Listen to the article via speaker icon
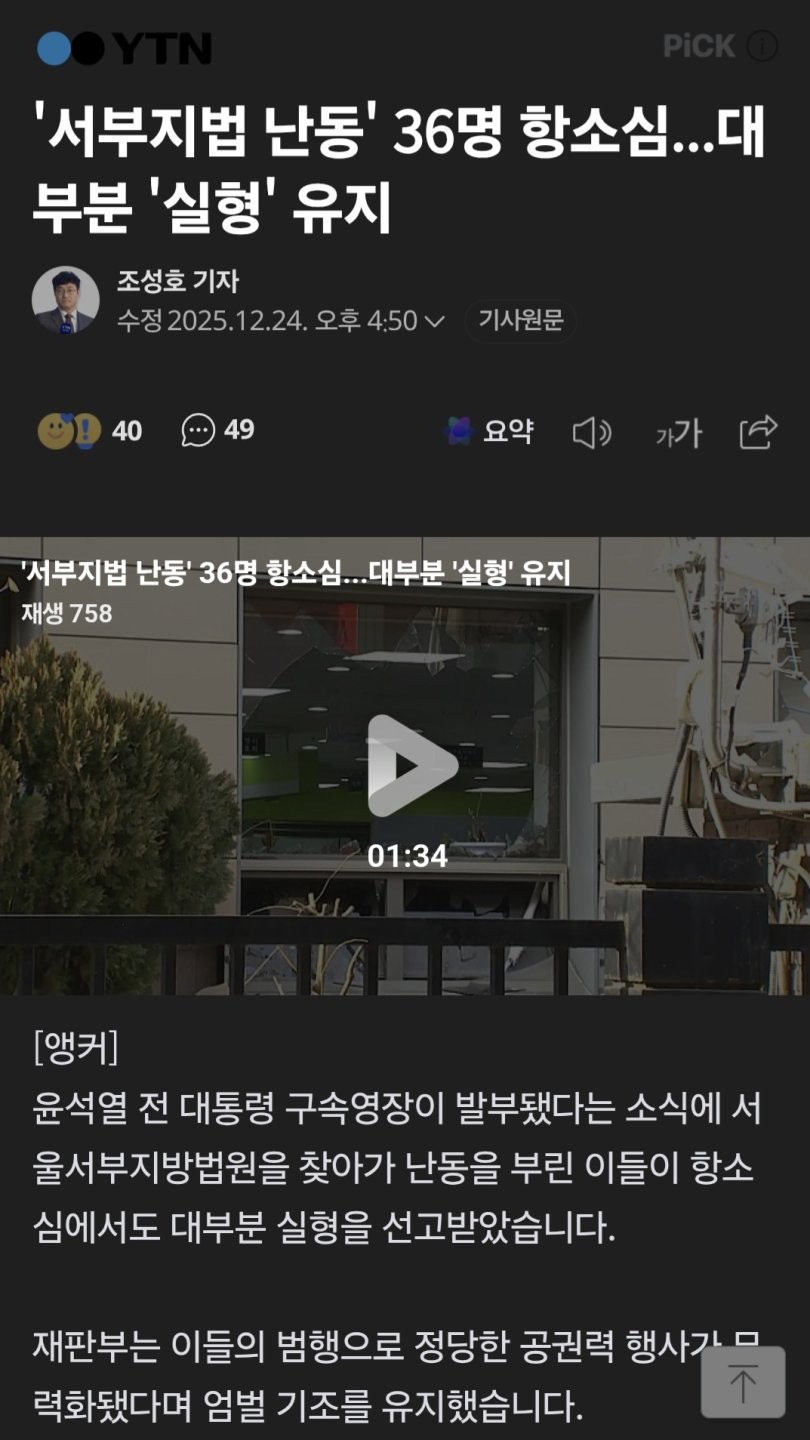 pyautogui.click(x=591, y=432)
